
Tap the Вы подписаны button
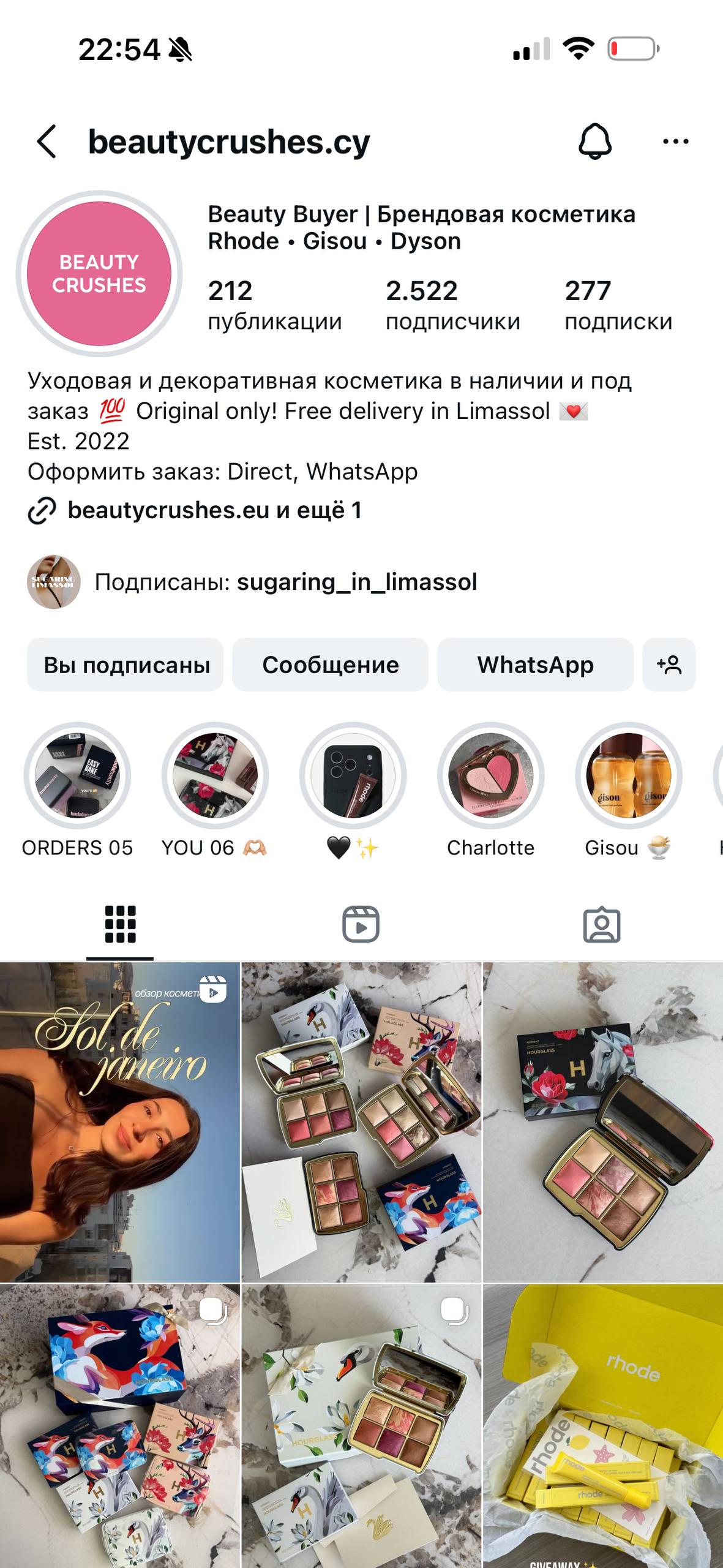click(x=125, y=665)
